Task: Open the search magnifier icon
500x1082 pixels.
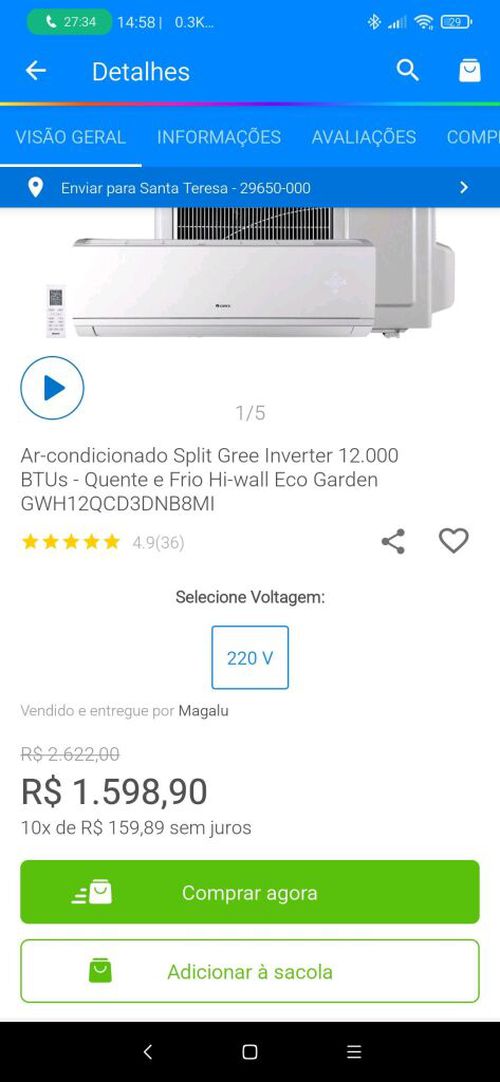Action: [x=408, y=70]
